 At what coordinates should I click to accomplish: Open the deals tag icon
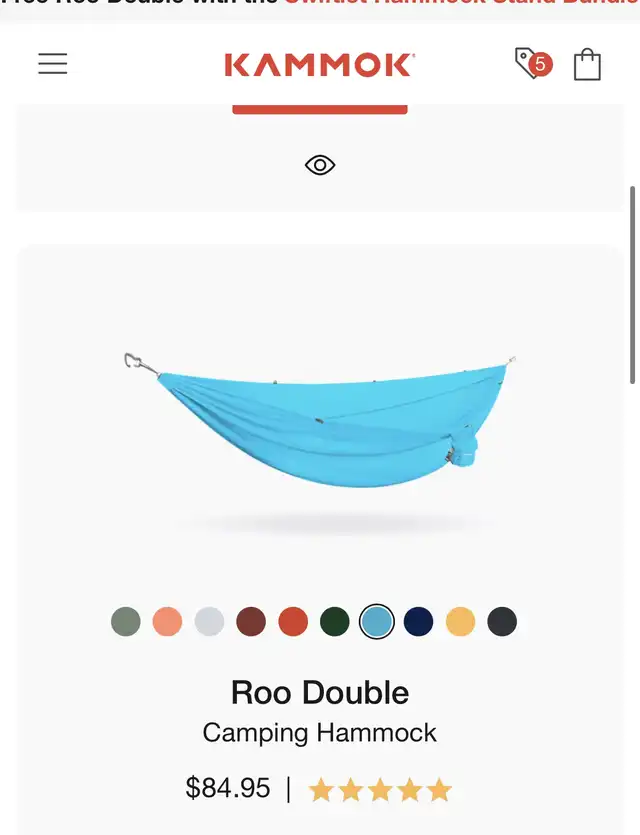click(531, 64)
